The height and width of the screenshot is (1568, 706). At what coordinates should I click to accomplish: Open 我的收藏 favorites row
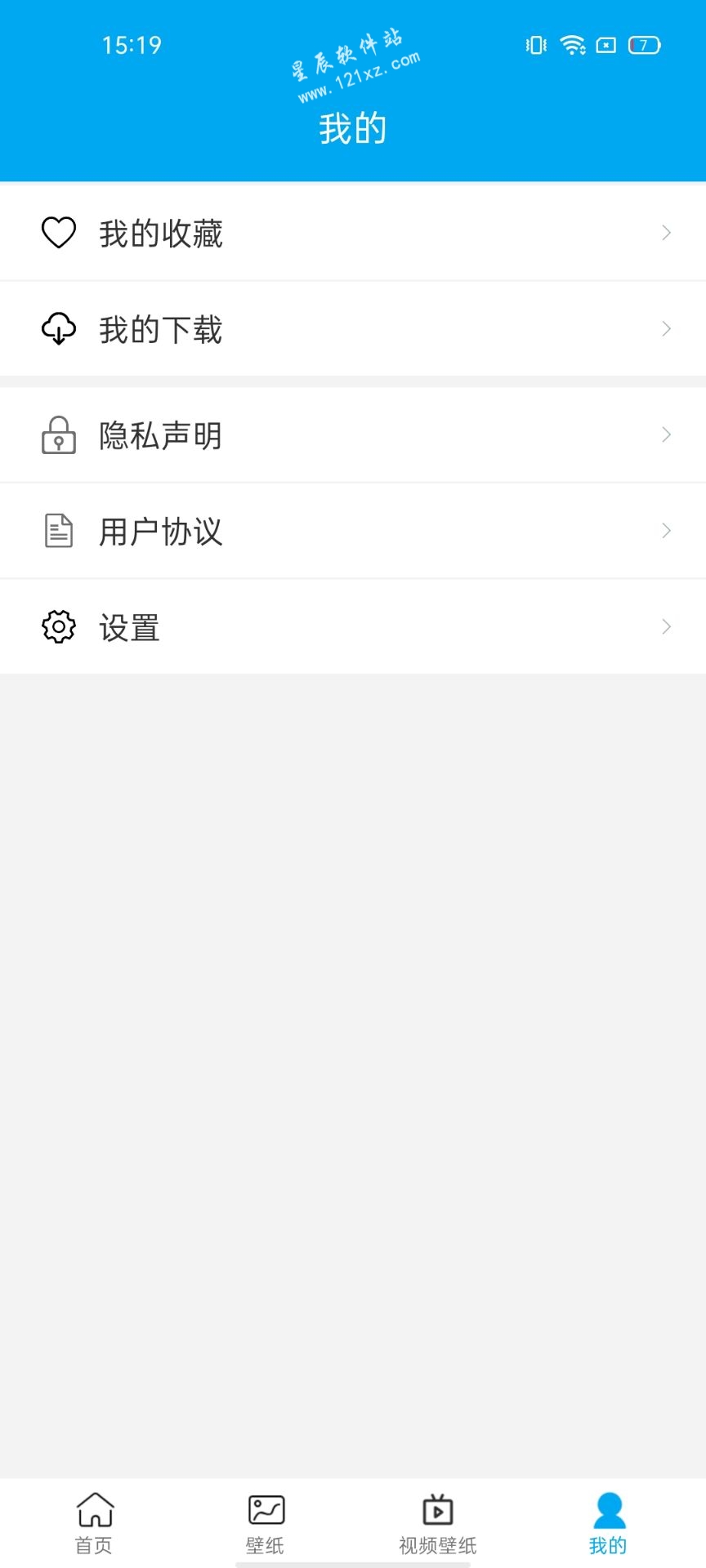click(353, 234)
